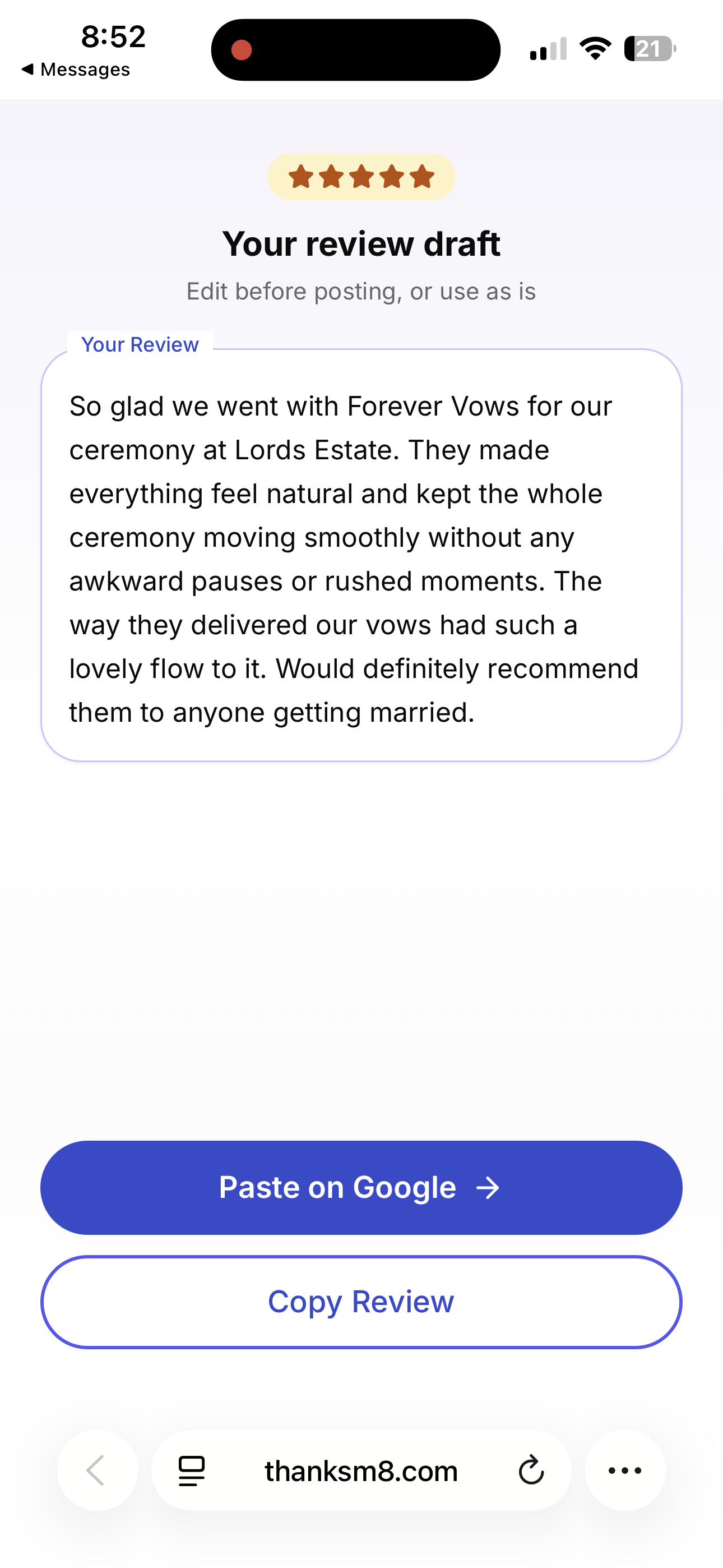This screenshot has height=1568, width=723.
Task: Tap the Paste on Google button
Action: click(361, 1188)
